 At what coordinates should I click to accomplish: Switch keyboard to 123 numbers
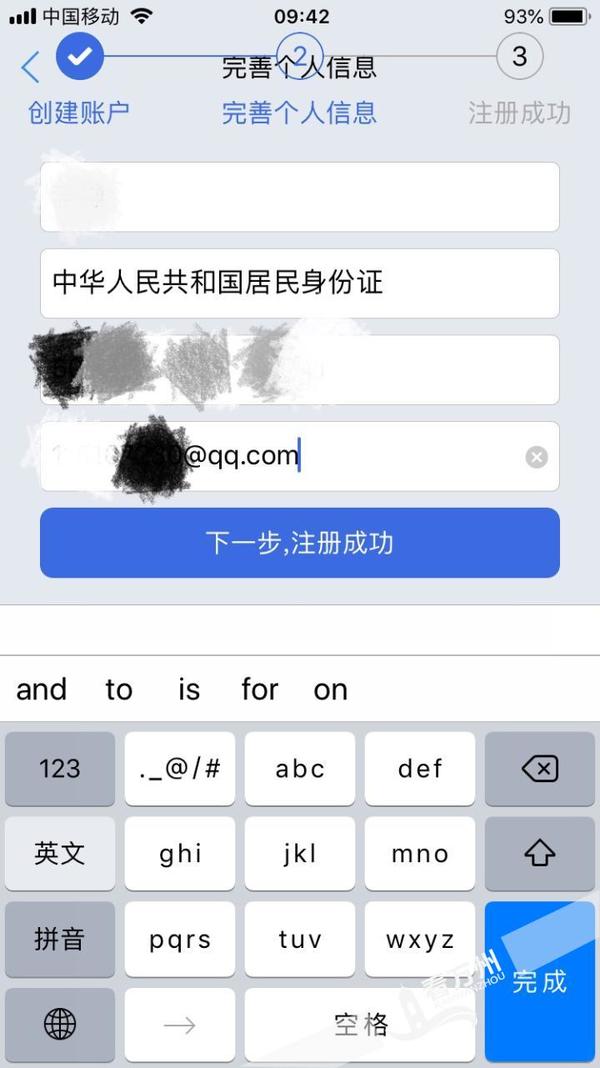(60, 768)
